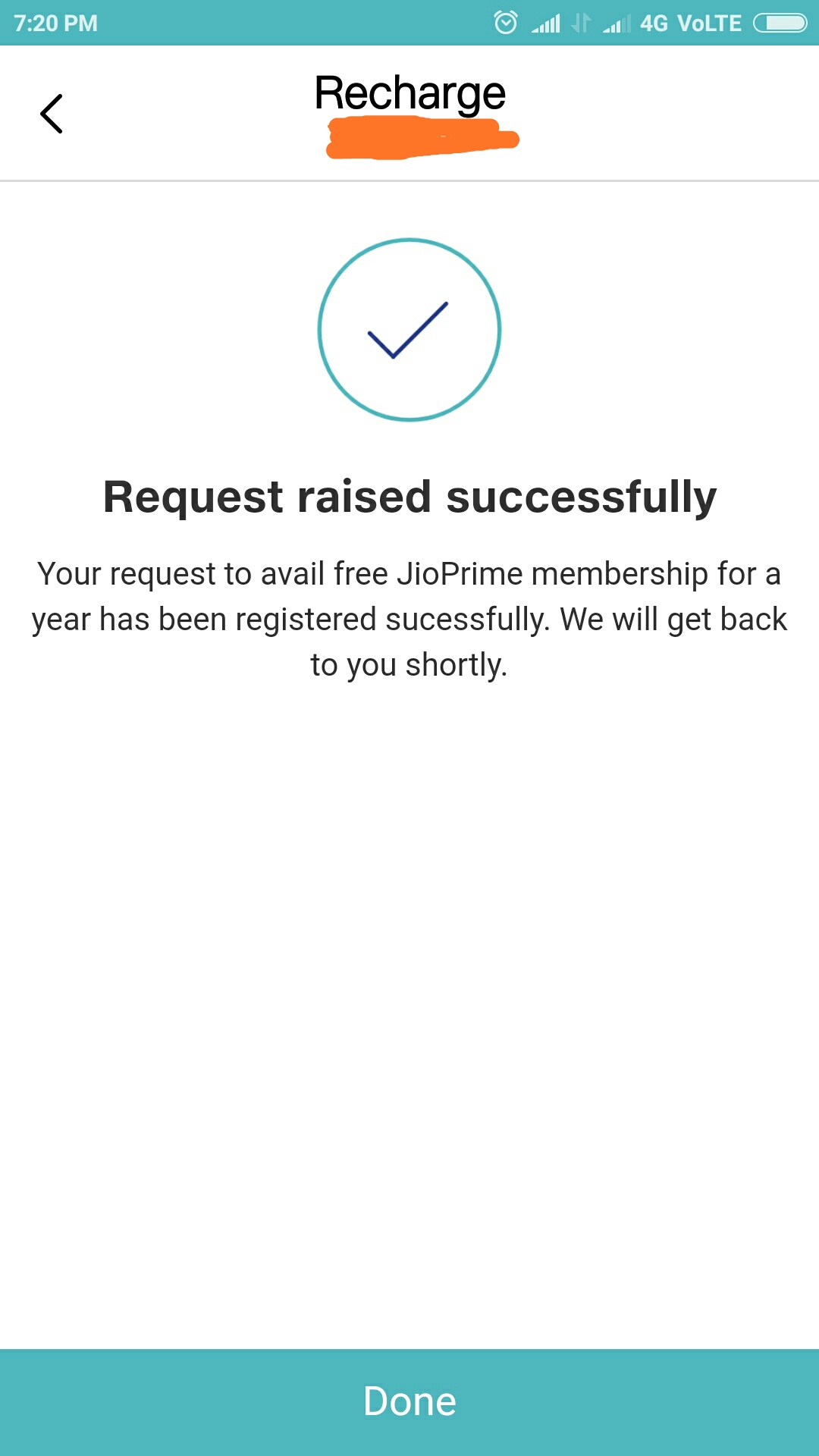
Task: Go back from the Recharge screen
Action: coord(52,114)
